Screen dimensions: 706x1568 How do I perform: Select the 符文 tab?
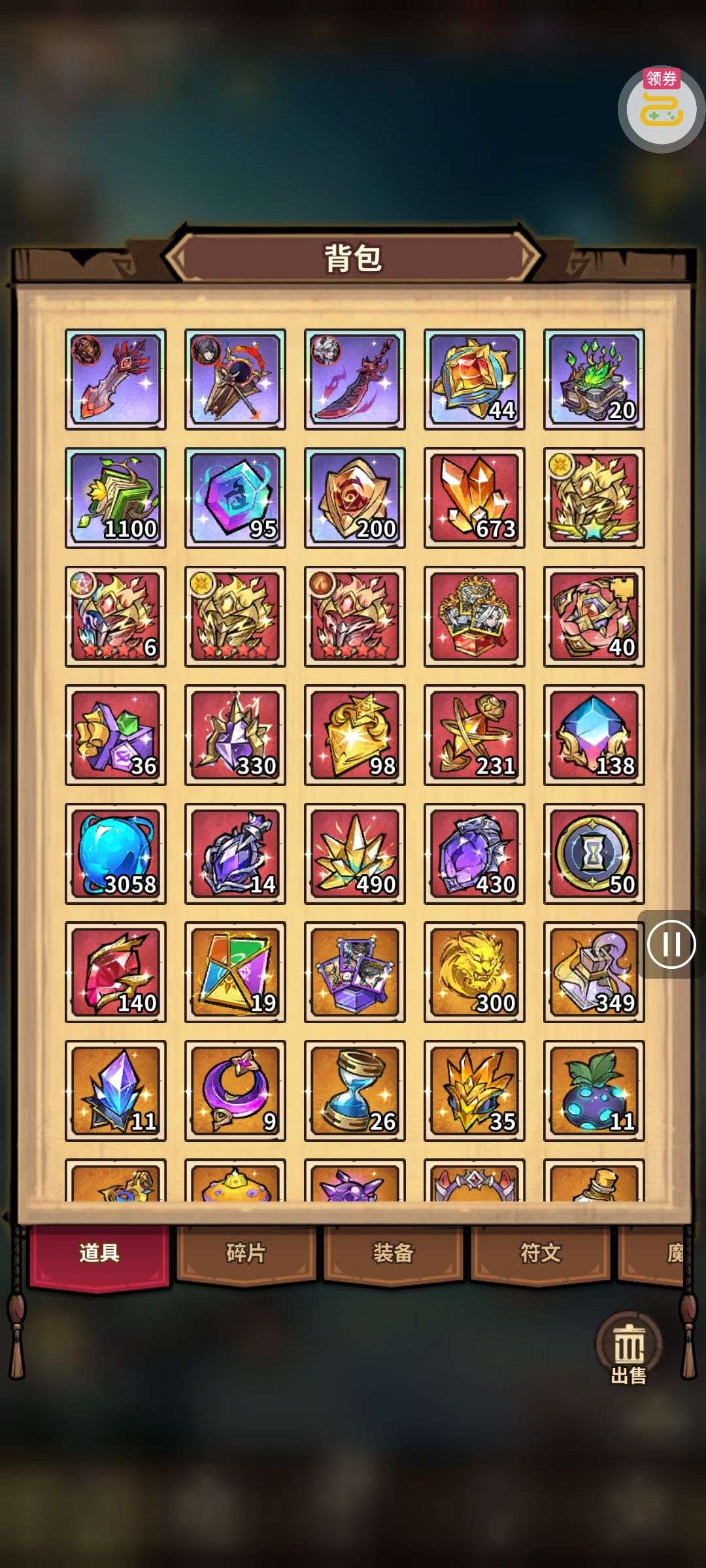coord(540,1253)
